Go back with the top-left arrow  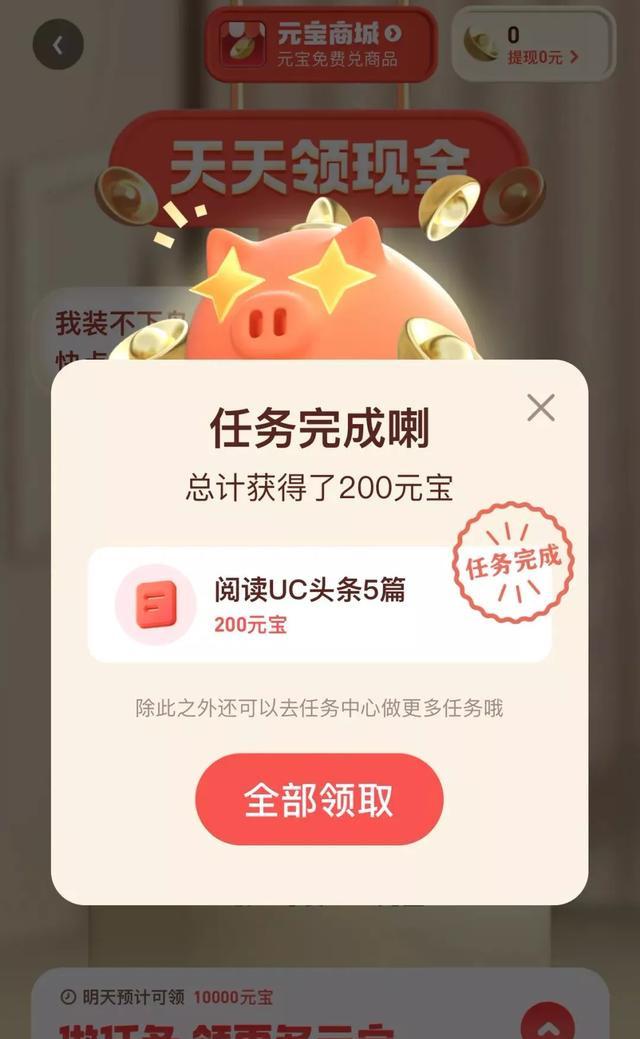point(58,45)
